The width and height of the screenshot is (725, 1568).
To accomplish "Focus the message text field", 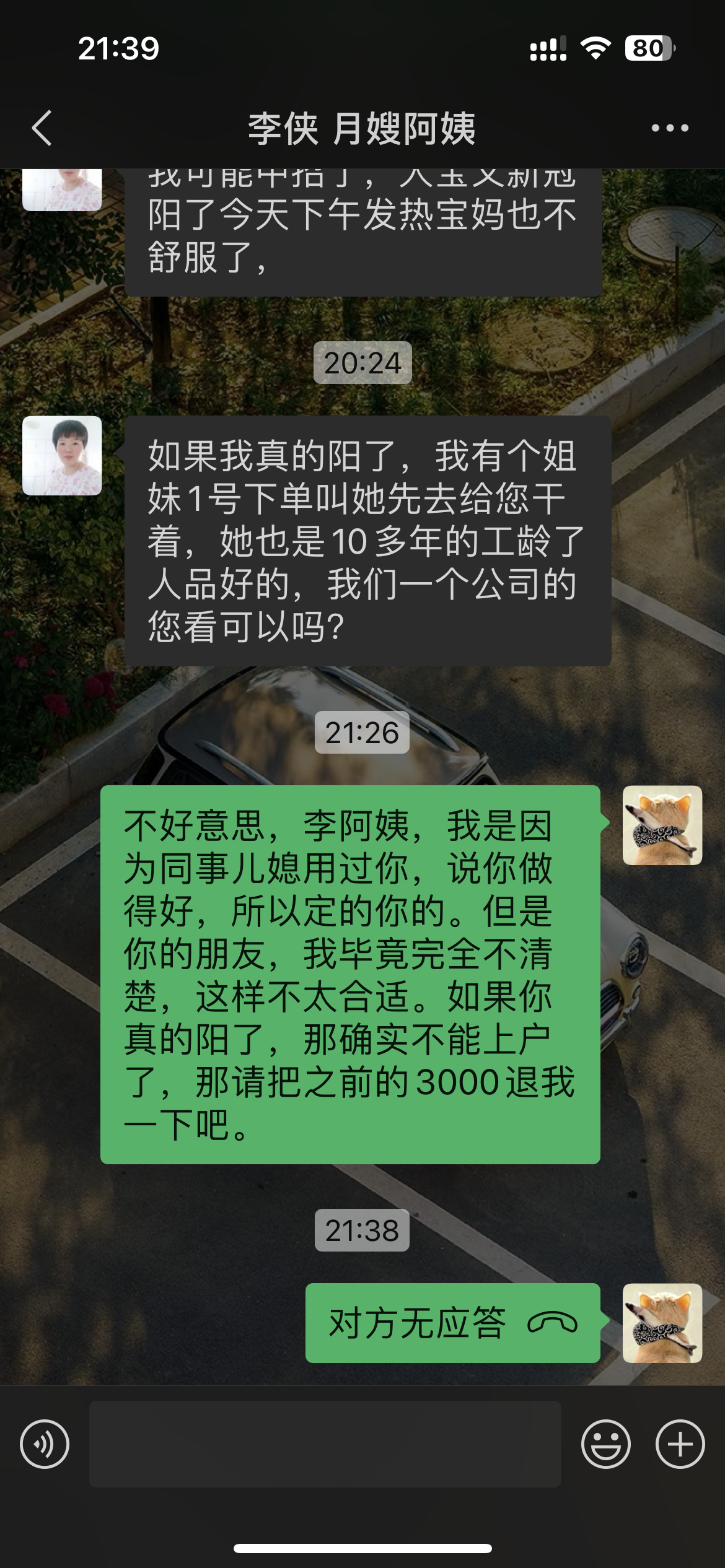I will coord(325,1444).
